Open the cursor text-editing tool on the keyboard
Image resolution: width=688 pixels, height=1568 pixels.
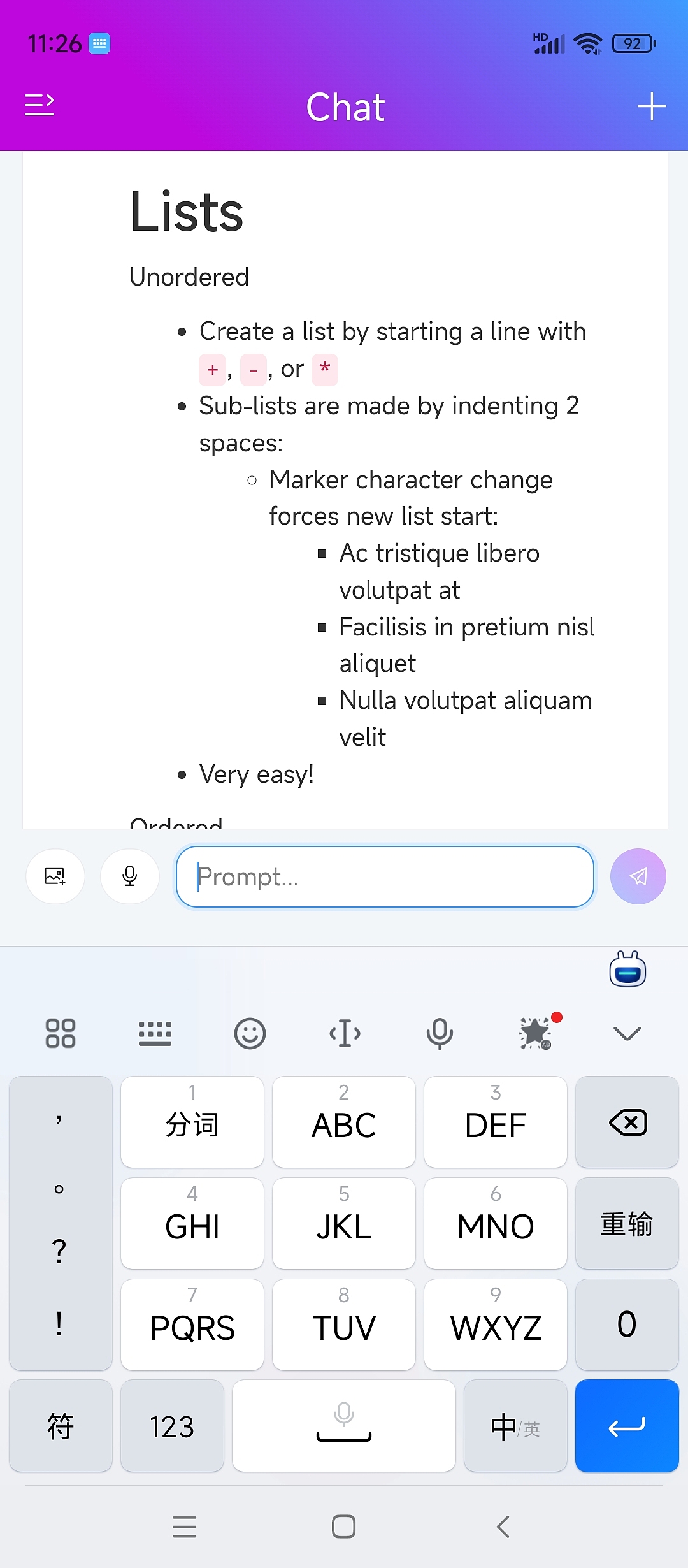344,1033
